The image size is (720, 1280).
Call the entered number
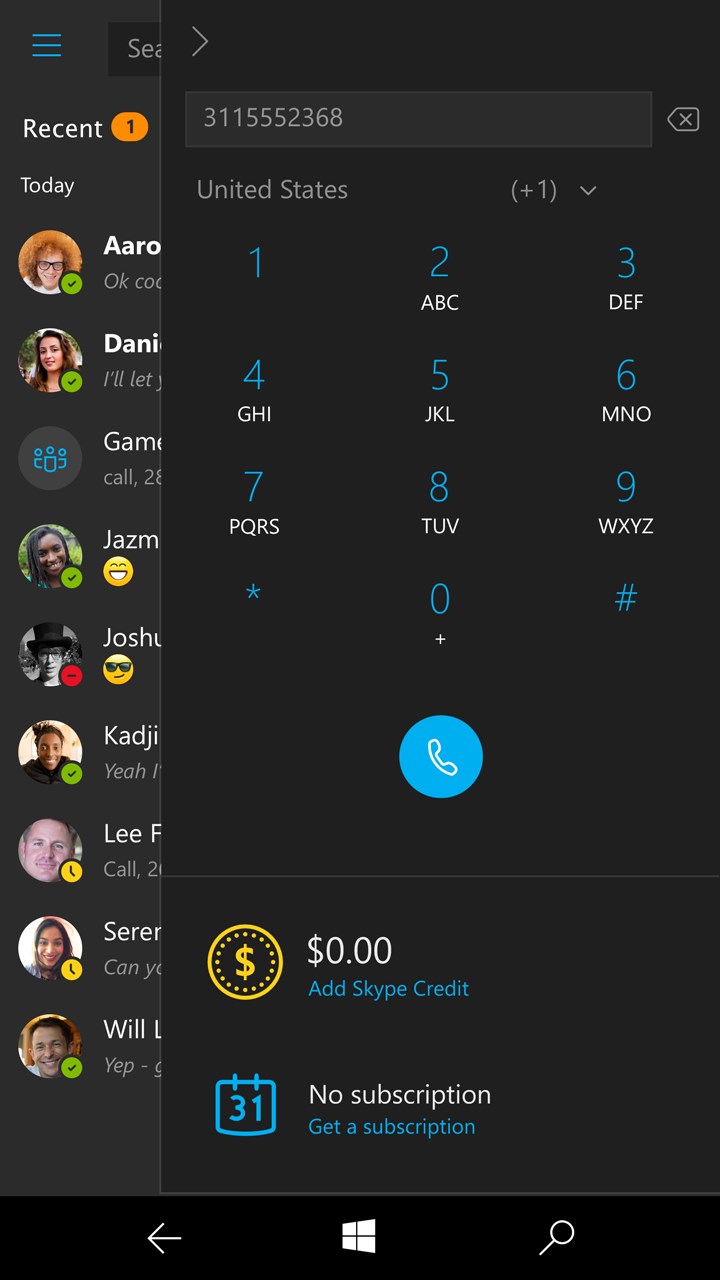[440, 756]
